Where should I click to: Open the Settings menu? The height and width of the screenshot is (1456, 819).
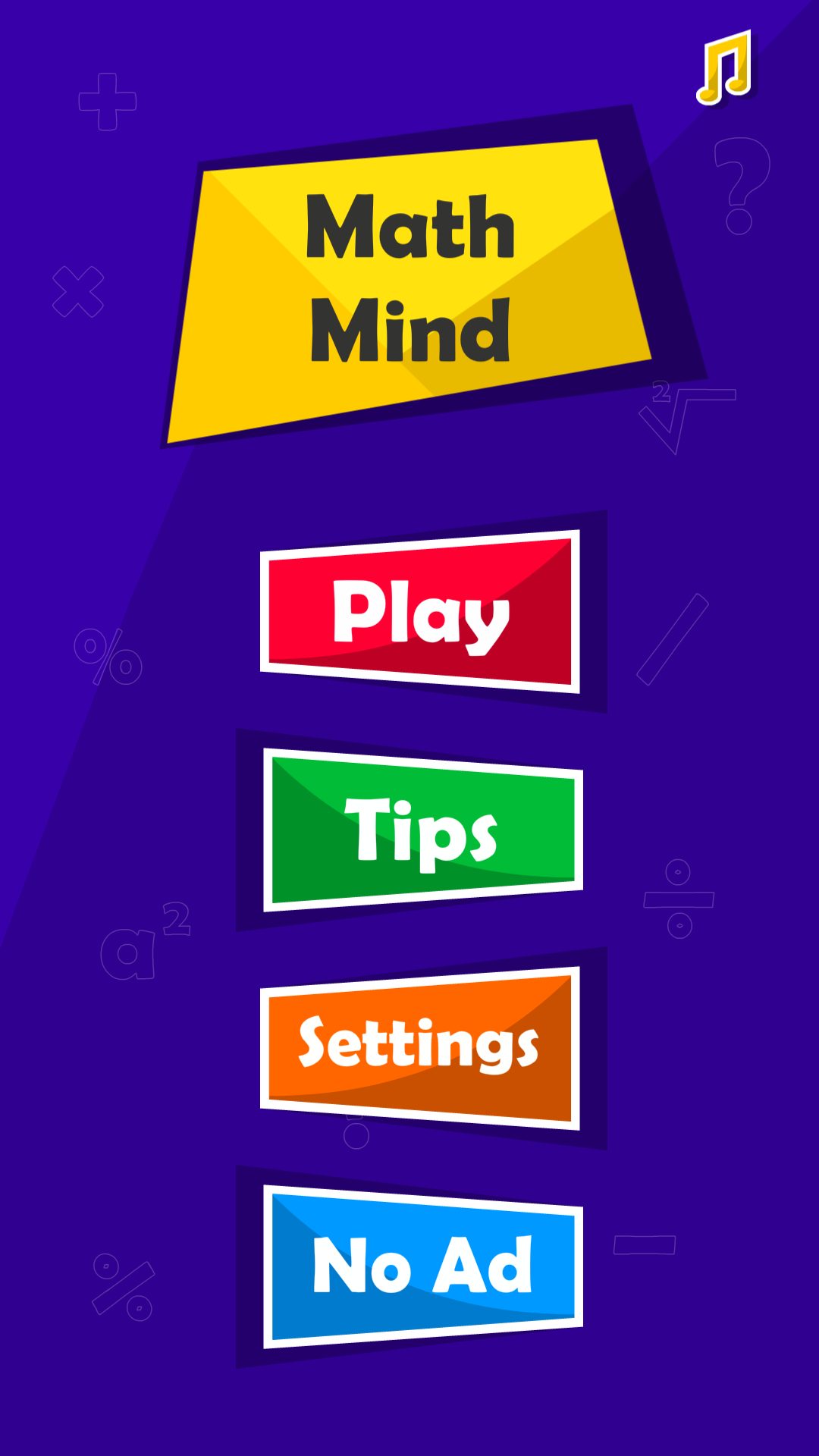point(421,1048)
